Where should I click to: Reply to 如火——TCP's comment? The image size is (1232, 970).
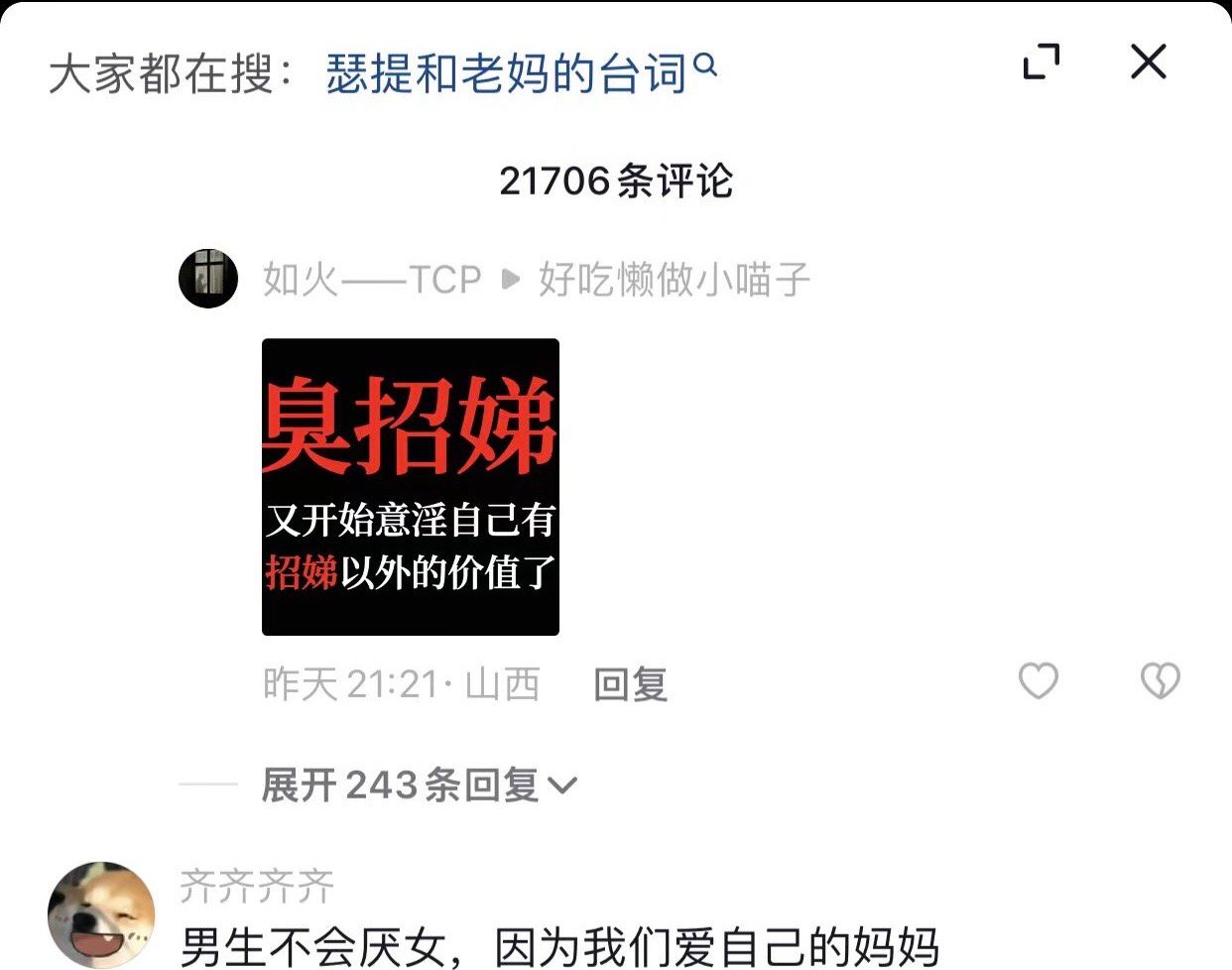pyautogui.click(x=630, y=684)
